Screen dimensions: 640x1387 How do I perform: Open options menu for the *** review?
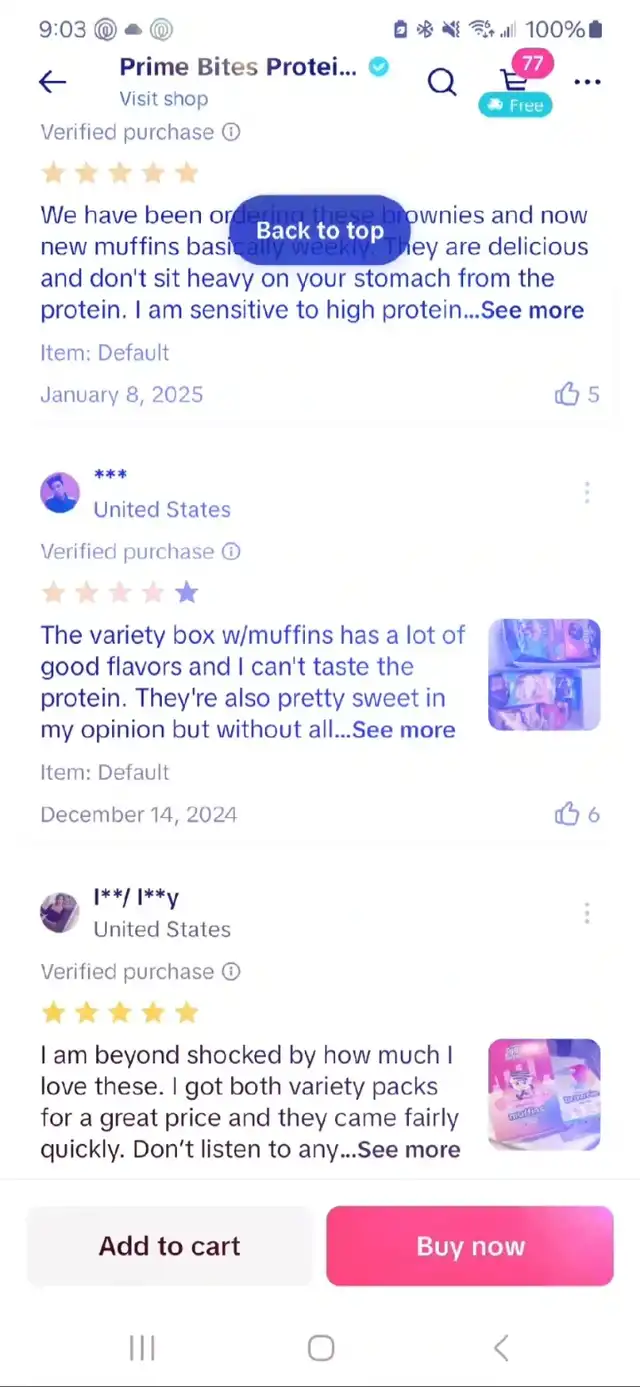coord(587,492)
